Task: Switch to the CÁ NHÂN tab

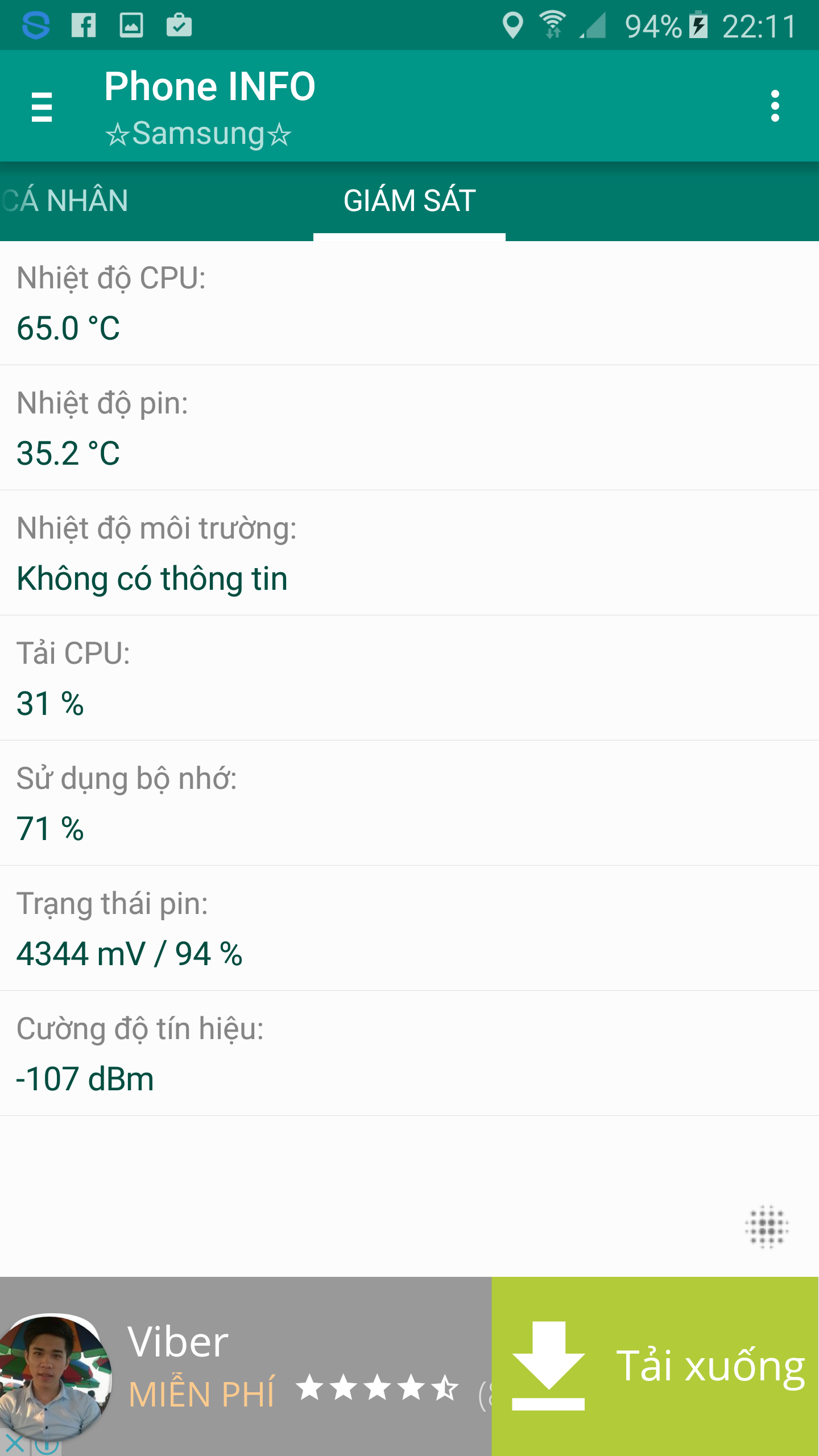Action: (64, 201)
